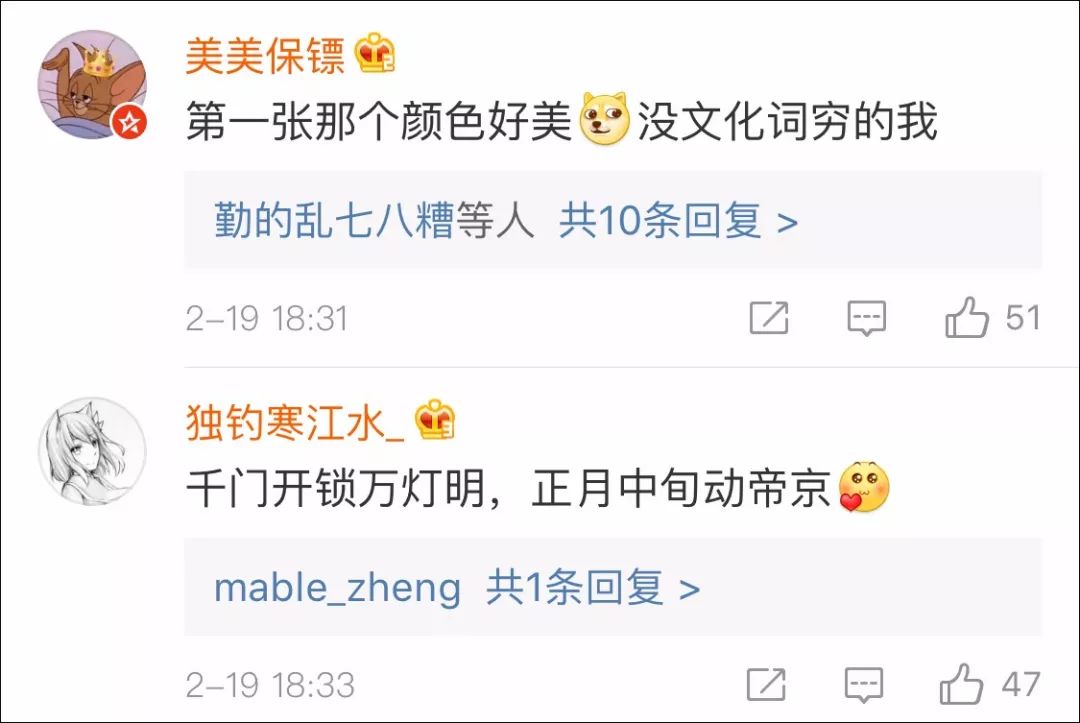This screenshot has width=1080, height=723.
Task: Repost 独钓寒江水_'s comment
Action: click(x=767, y=685)
